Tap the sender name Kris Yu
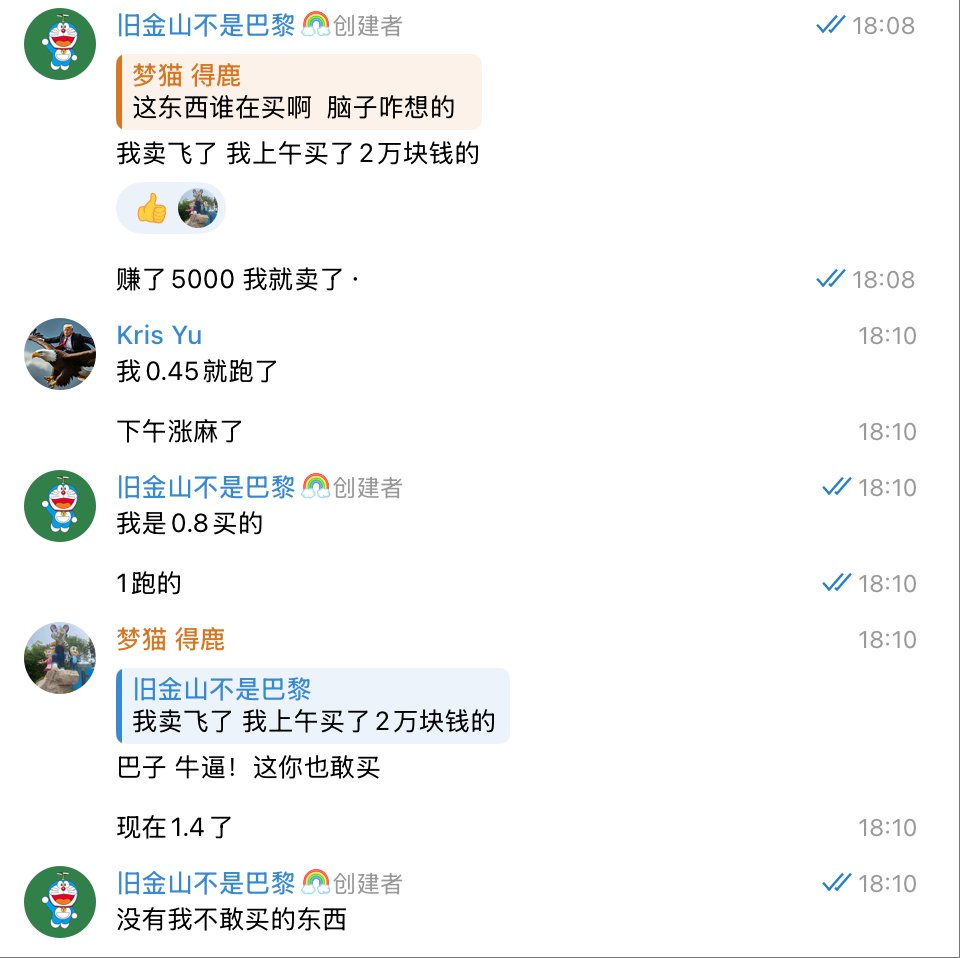 click(159, 335)
